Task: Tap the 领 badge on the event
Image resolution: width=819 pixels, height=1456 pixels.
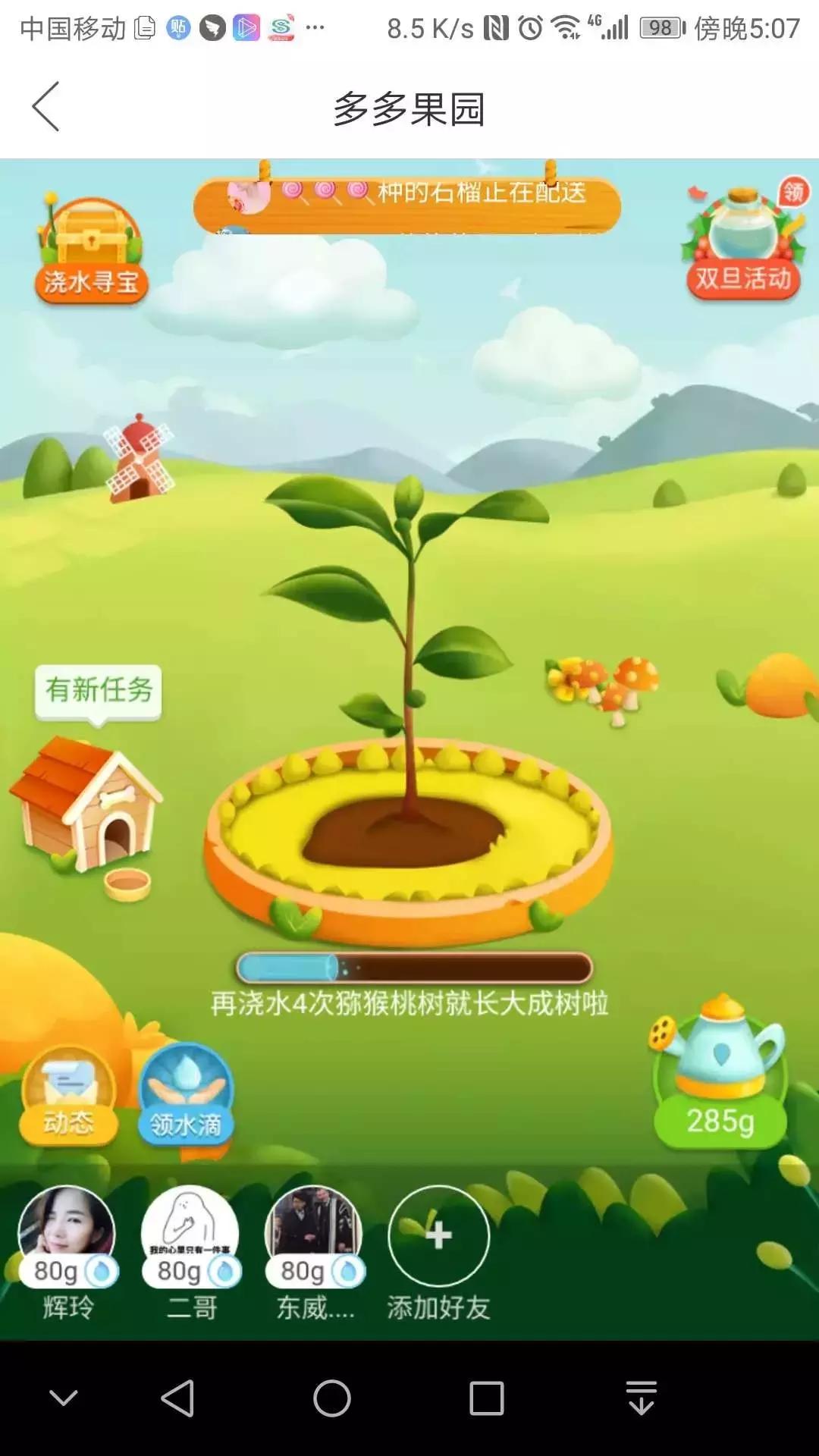Action: tap(792, 191)
